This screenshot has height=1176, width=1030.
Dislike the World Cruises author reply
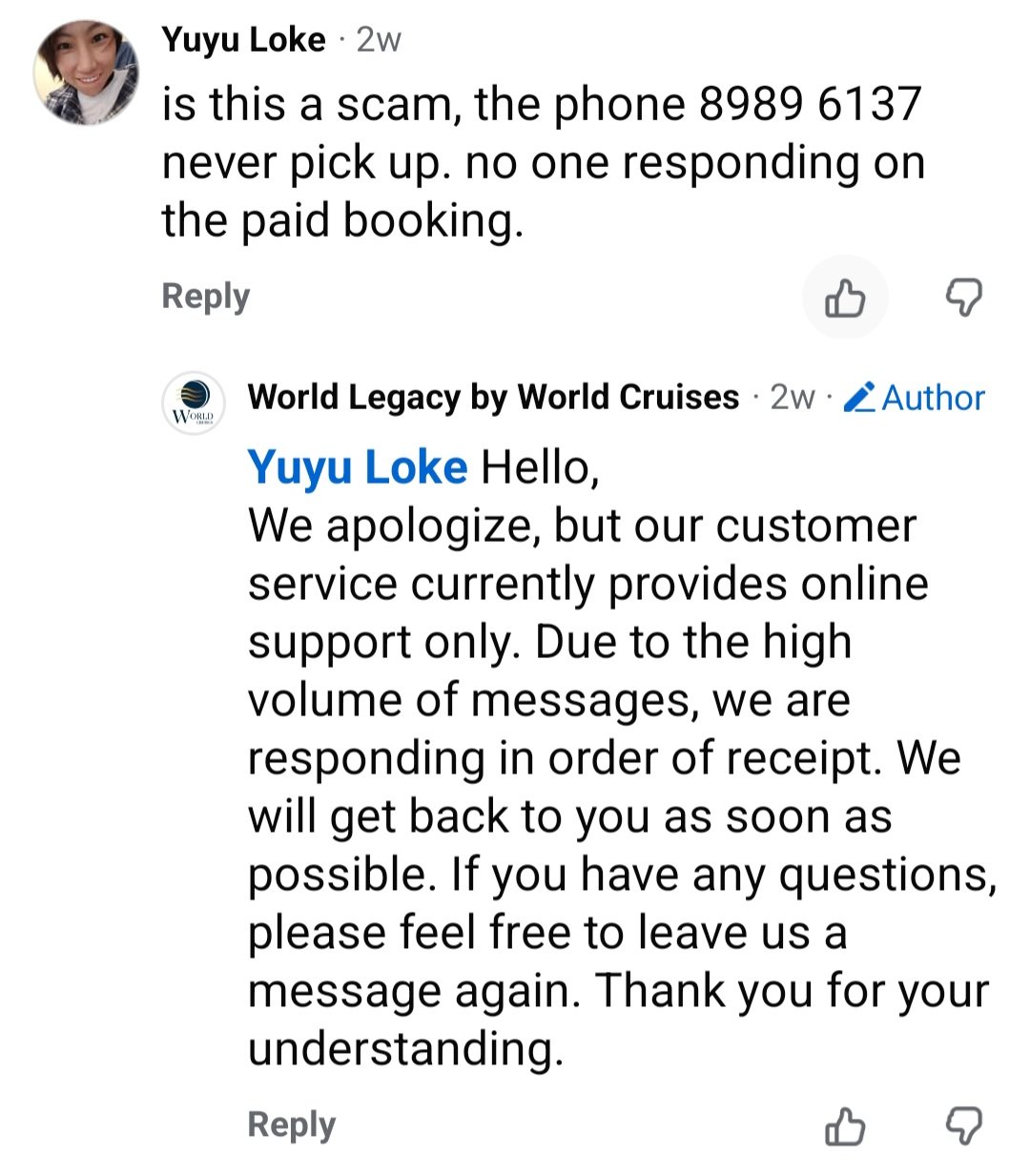coord(963,1126)
